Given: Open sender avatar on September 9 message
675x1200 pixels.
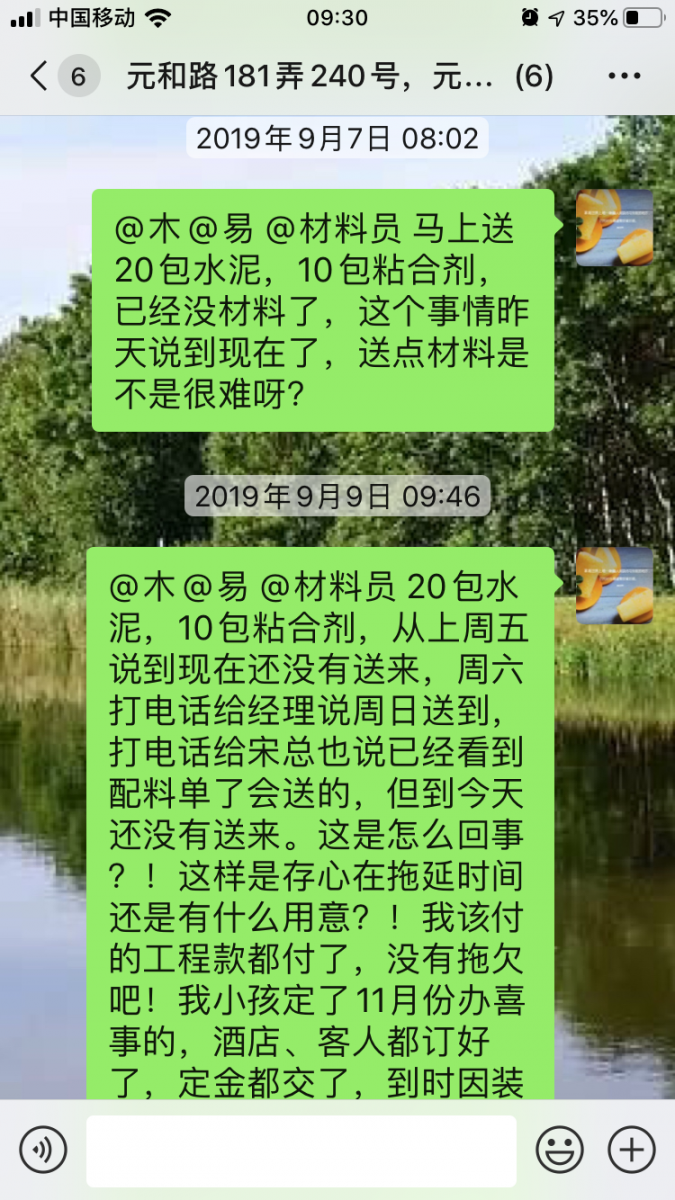Looking at the screenshot, I should point(614,585).
